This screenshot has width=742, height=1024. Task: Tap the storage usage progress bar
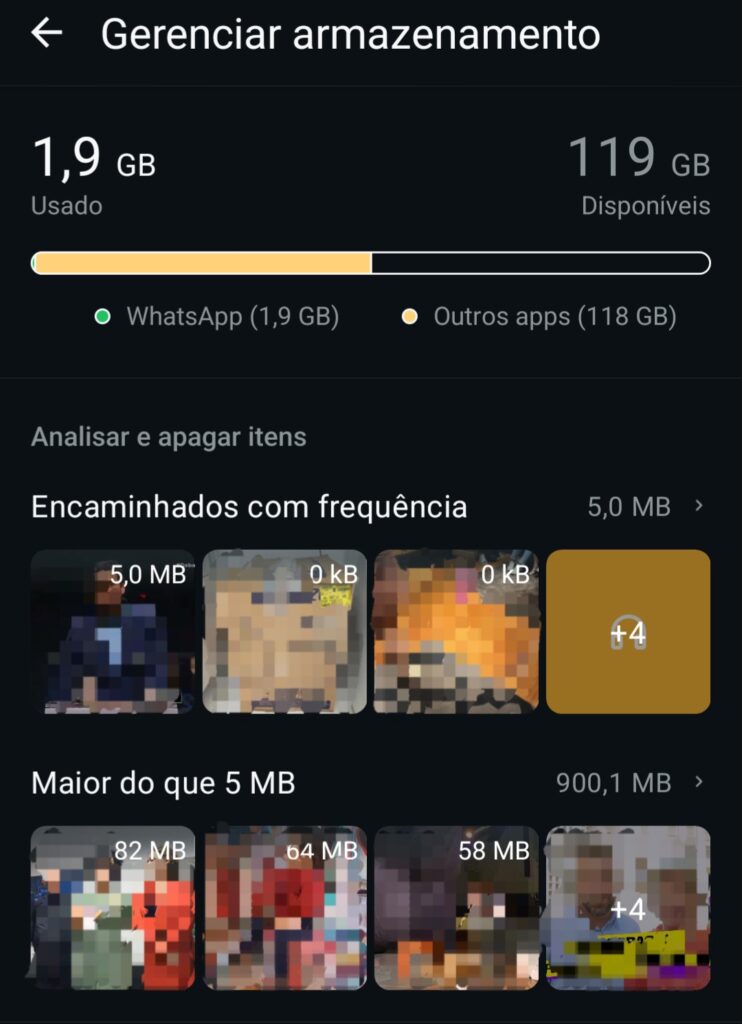(371, 262)
